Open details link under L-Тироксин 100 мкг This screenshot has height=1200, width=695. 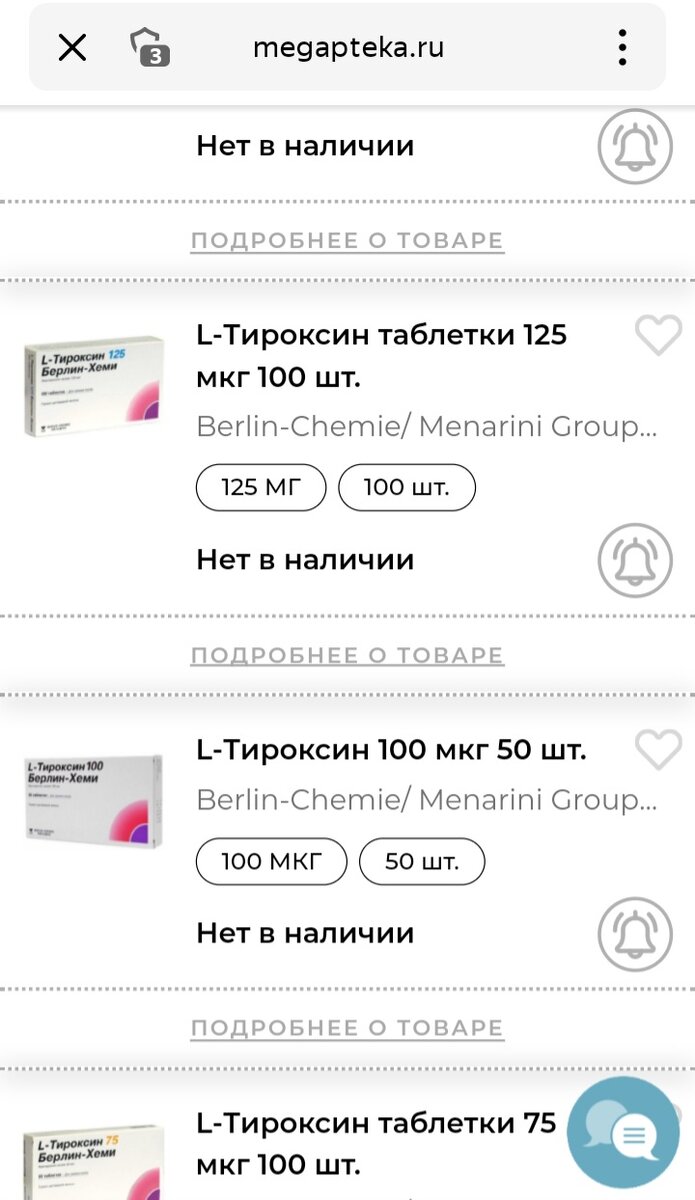(347, 1028)
